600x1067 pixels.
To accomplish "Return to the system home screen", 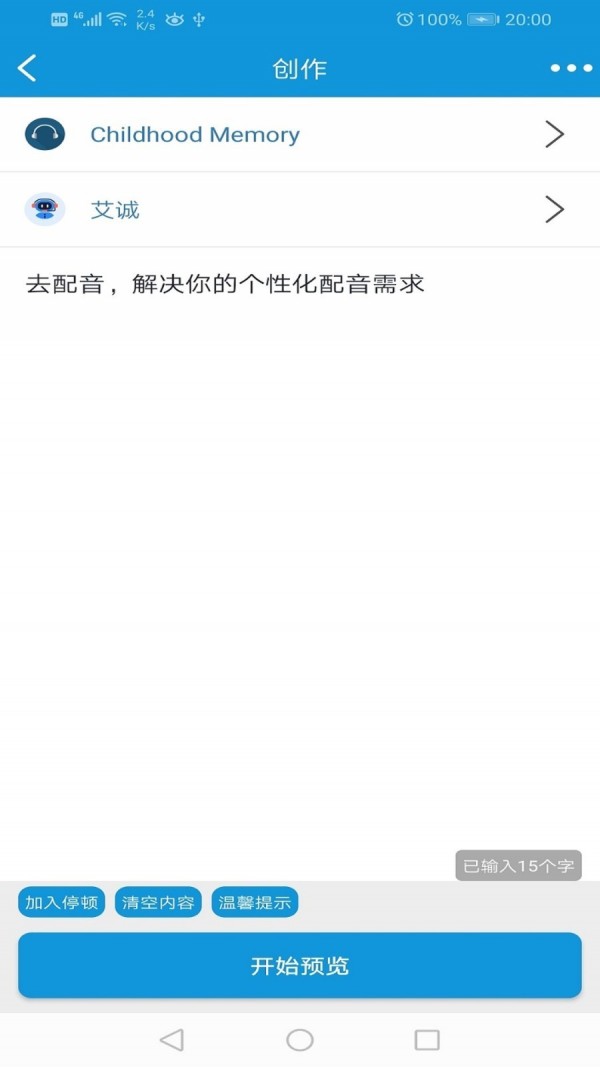I will (x=300, y=1040).
